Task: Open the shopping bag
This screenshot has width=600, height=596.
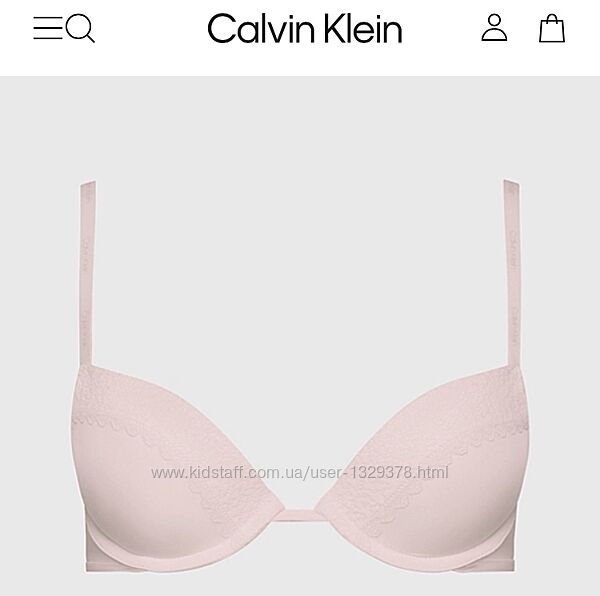Action: point(552,28)
